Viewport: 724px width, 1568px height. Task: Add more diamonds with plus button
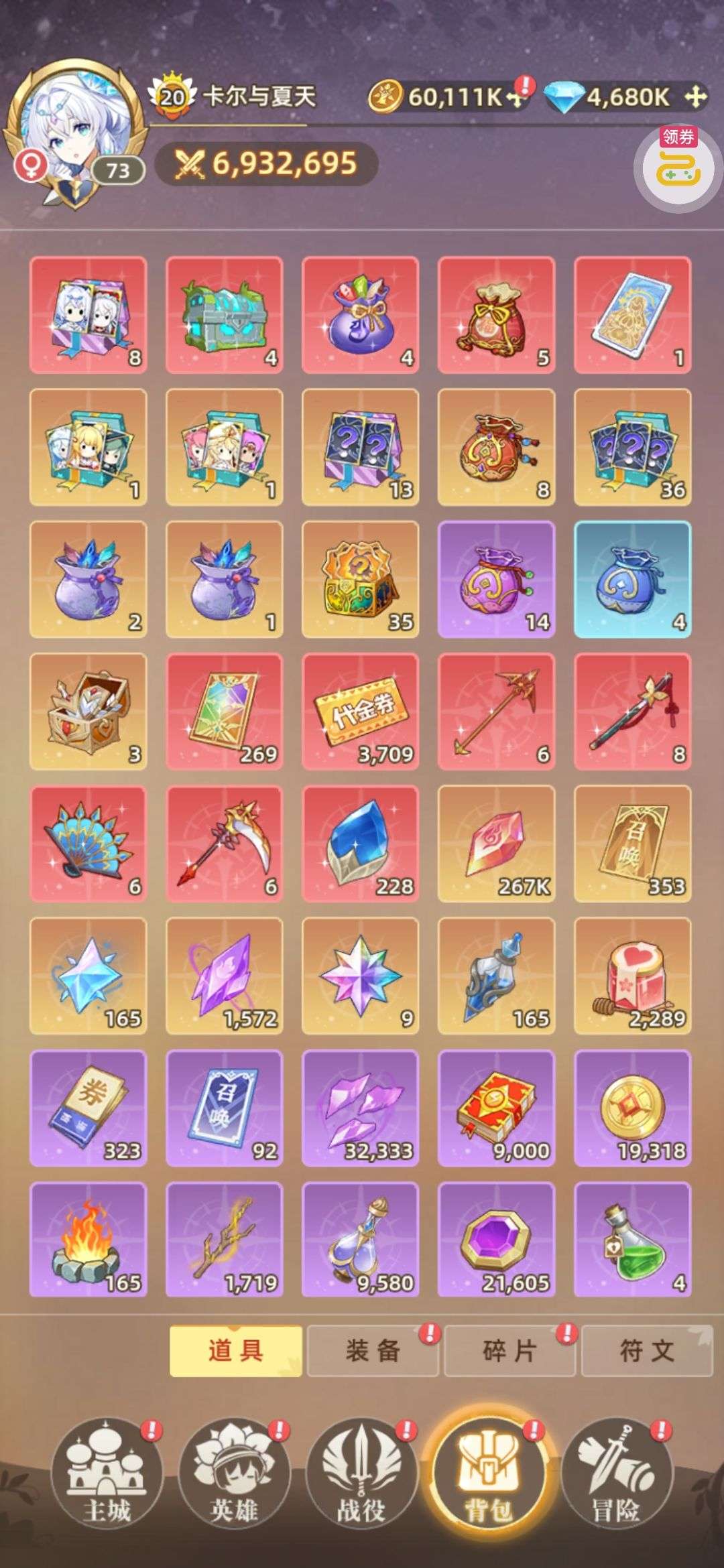point(696,98)
